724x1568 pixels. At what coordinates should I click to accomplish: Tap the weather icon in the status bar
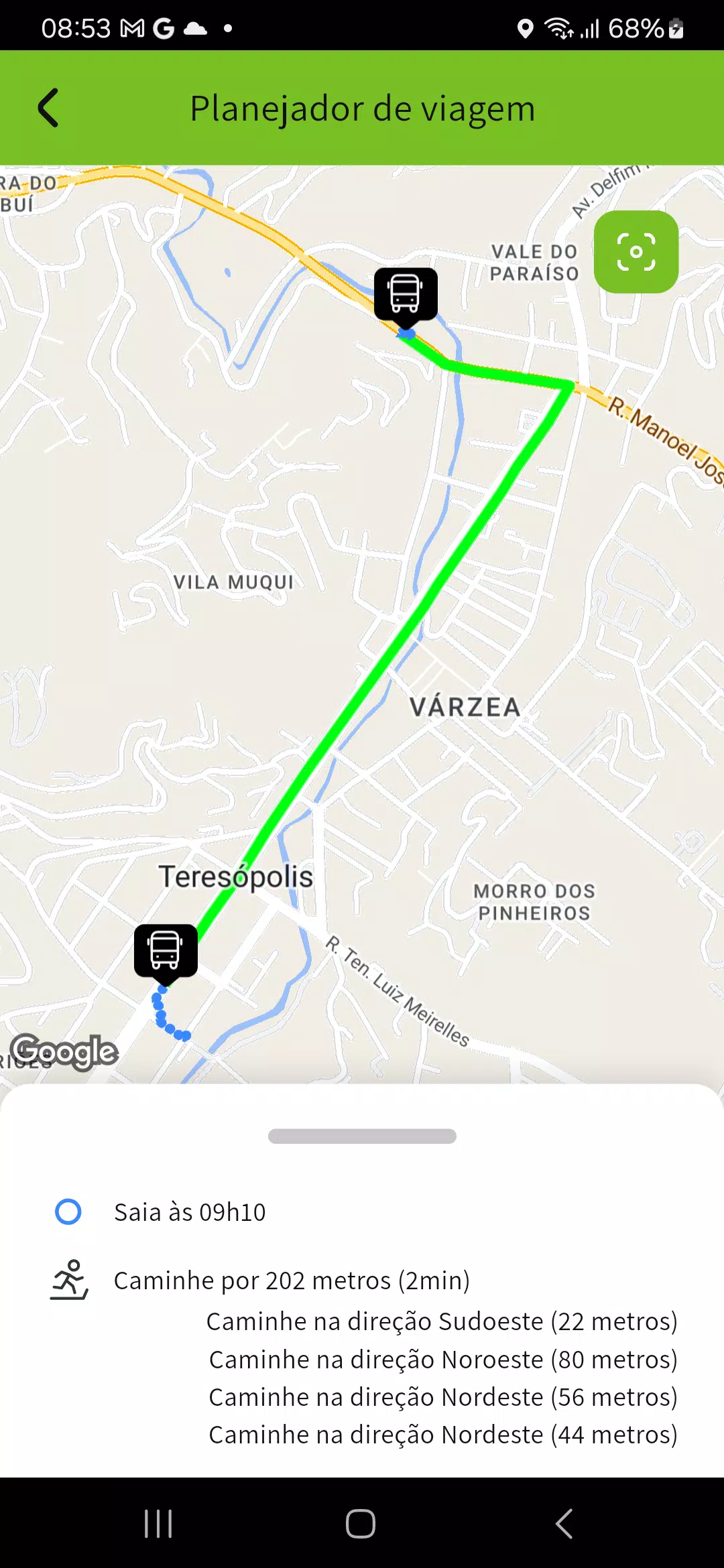point(194,27)
